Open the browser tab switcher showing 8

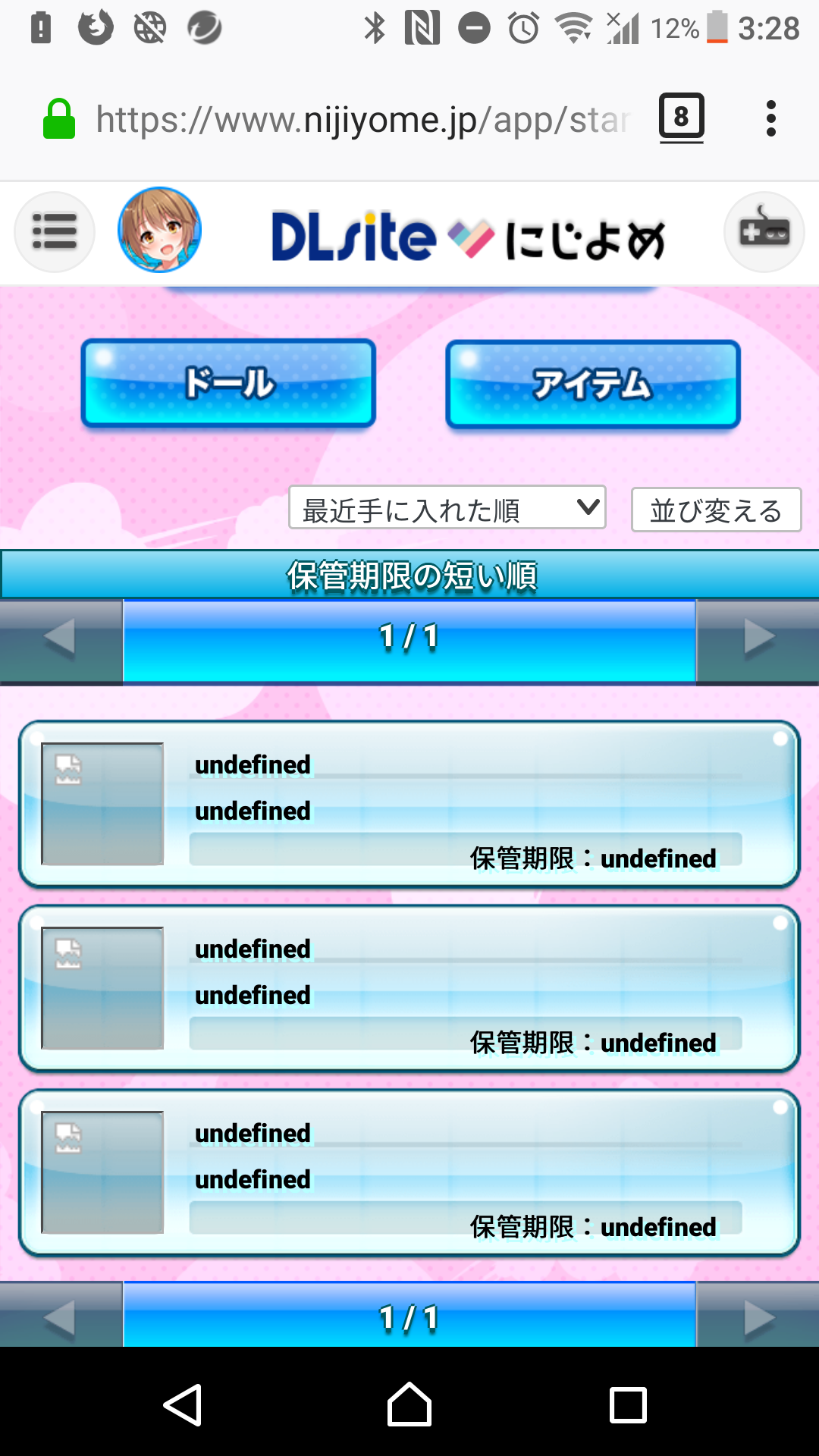681,118
